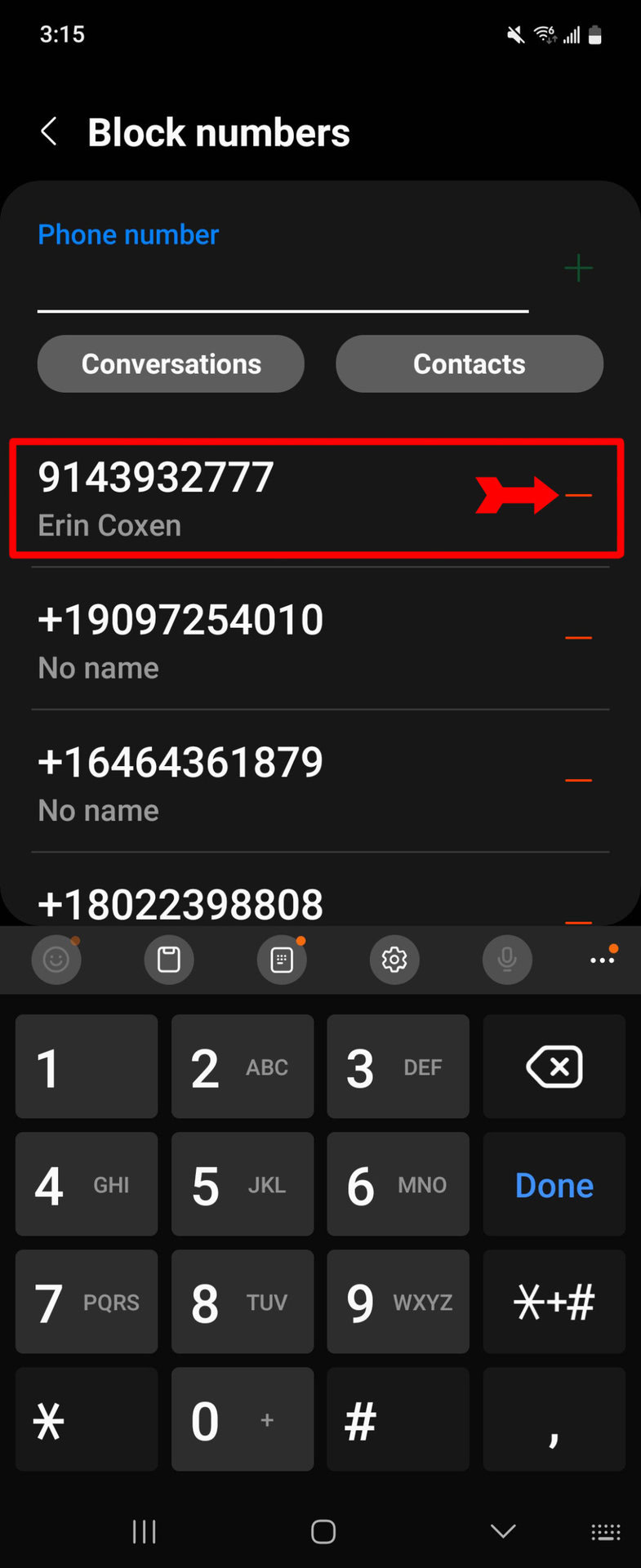Choose a number from Contacts

(469, 364)
